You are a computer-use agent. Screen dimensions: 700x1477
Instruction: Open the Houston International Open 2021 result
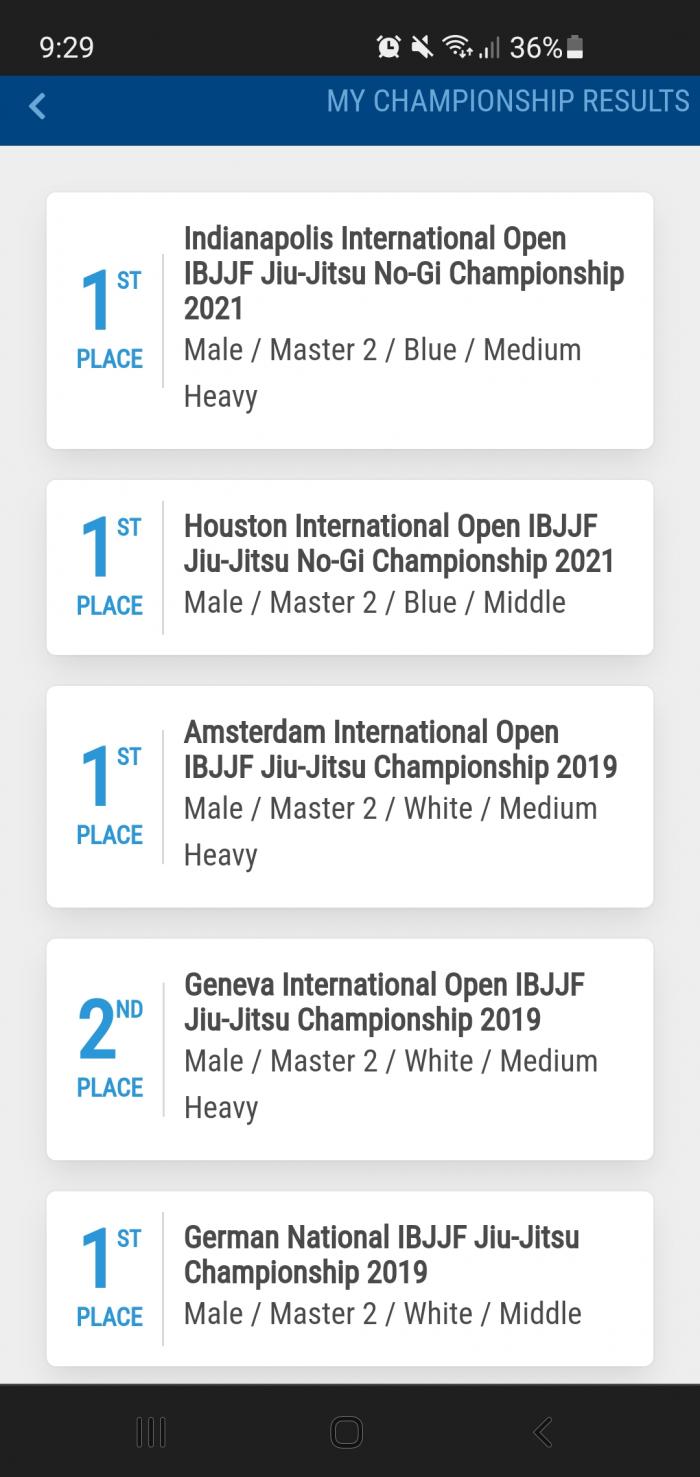coord(350,567)
